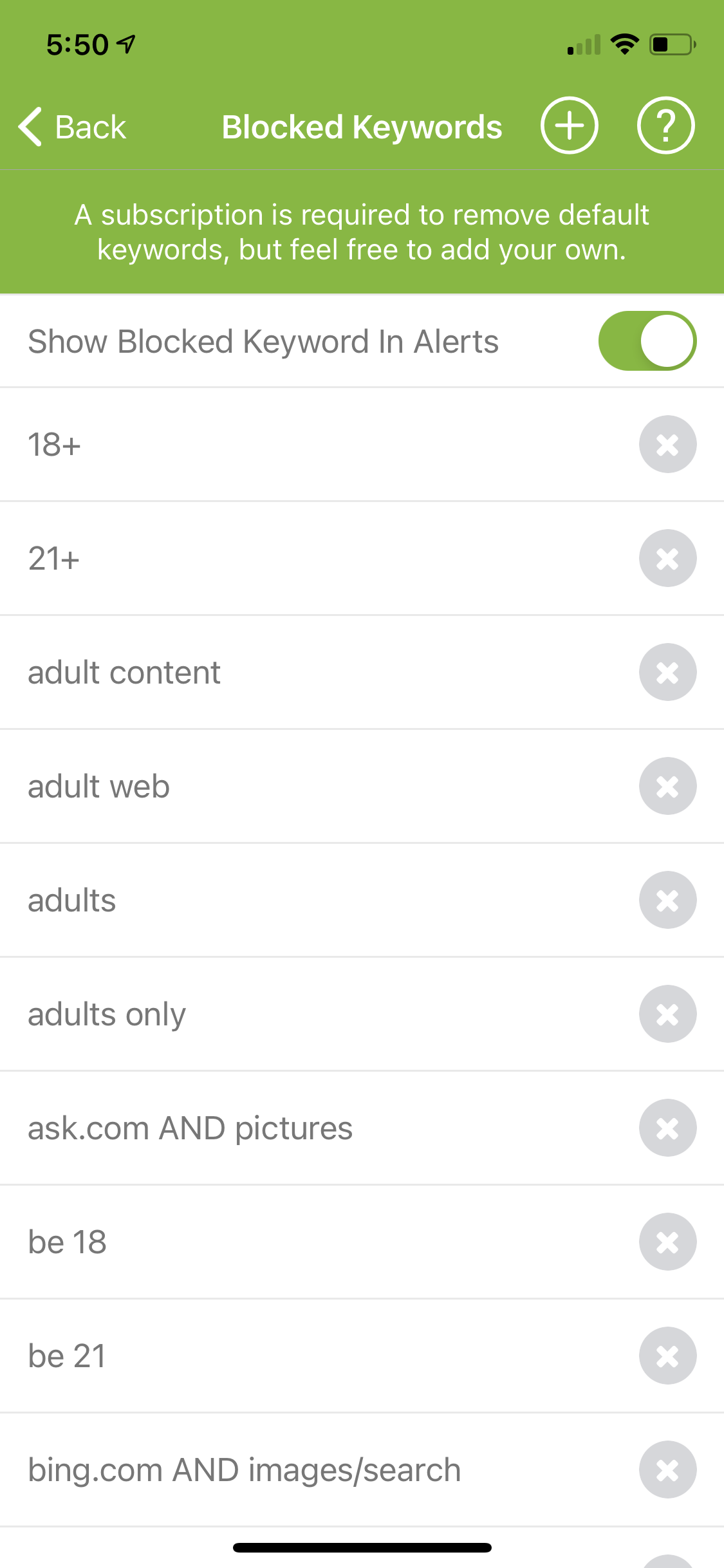Turn off Show Blocked Keyword In Alerts
The width and height of the screenshot is (724, 1568).
pyautogui.click(x=647, y=341)
